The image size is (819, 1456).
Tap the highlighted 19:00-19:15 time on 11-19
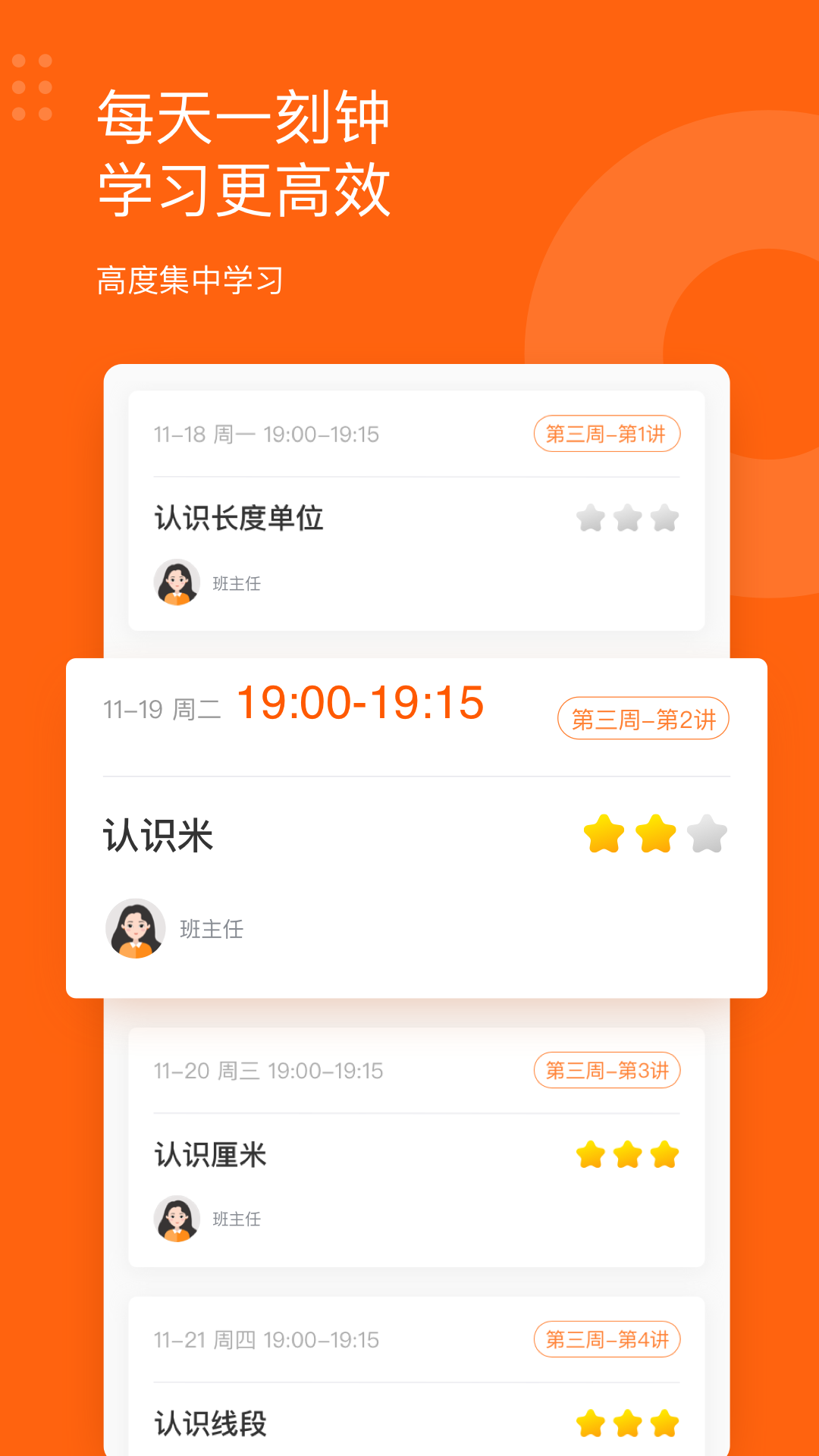(x=359, y=704)
